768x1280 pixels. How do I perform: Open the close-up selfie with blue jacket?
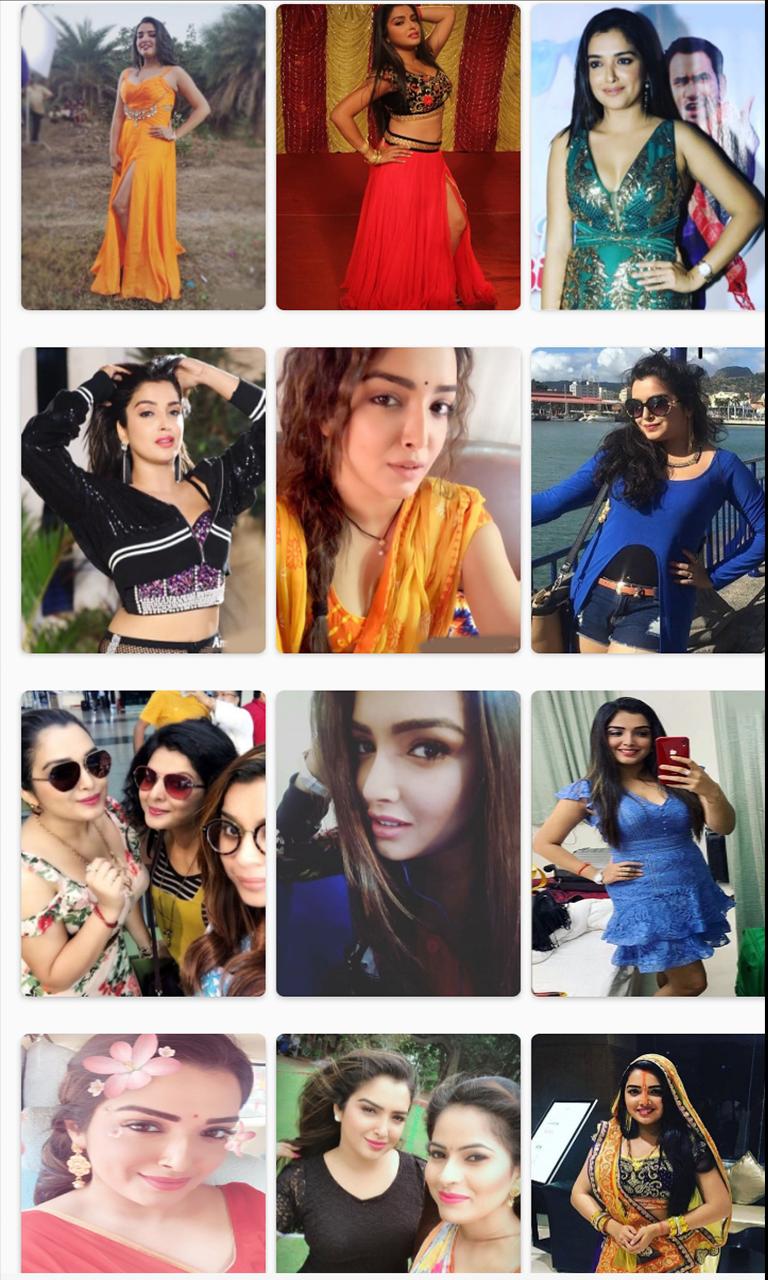(398, 843)
